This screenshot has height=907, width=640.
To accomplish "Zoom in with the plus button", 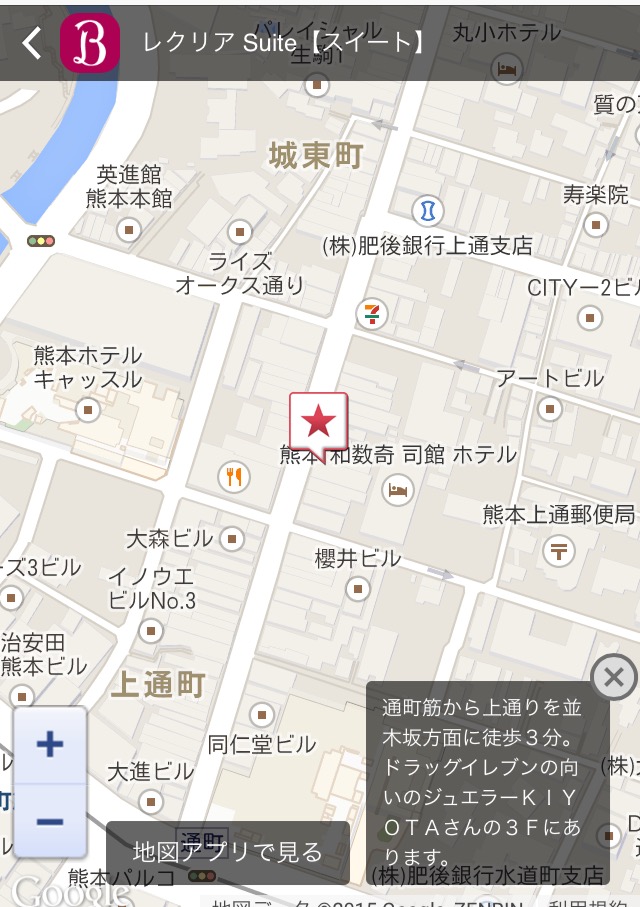I will 49,744.
